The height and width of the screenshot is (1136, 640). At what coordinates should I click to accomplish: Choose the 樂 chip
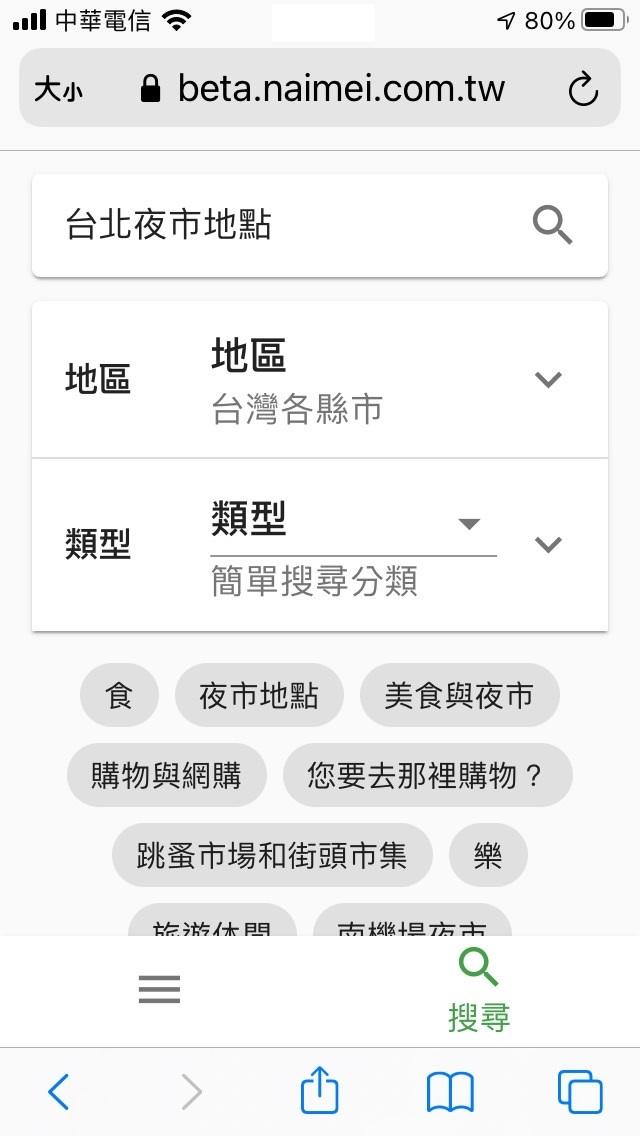coord(488,855)
